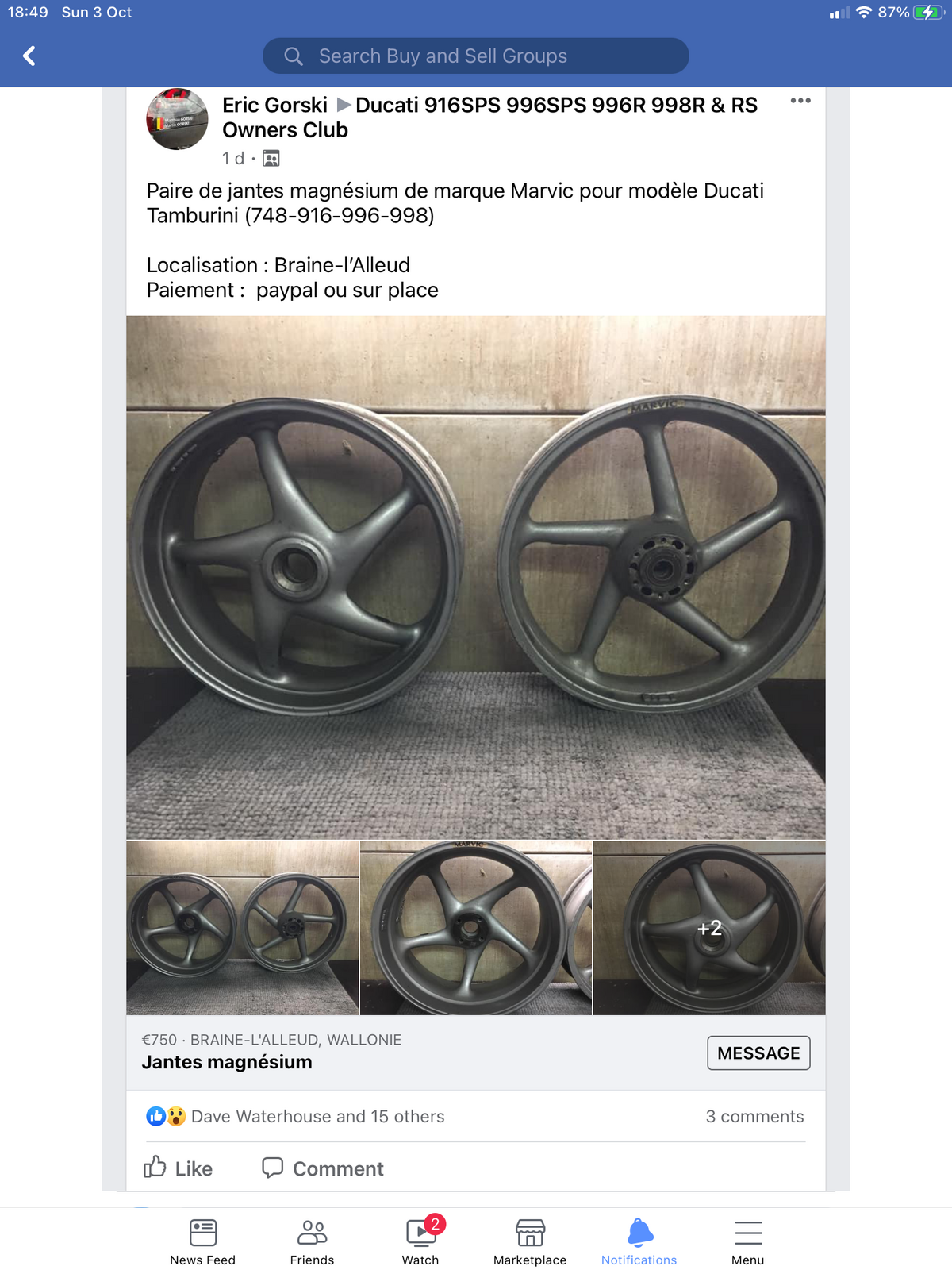See reactions from Dave Waterhouse and 15 others
The width and height of the screenshot is (952, 1270).
tap(317, 1117)
